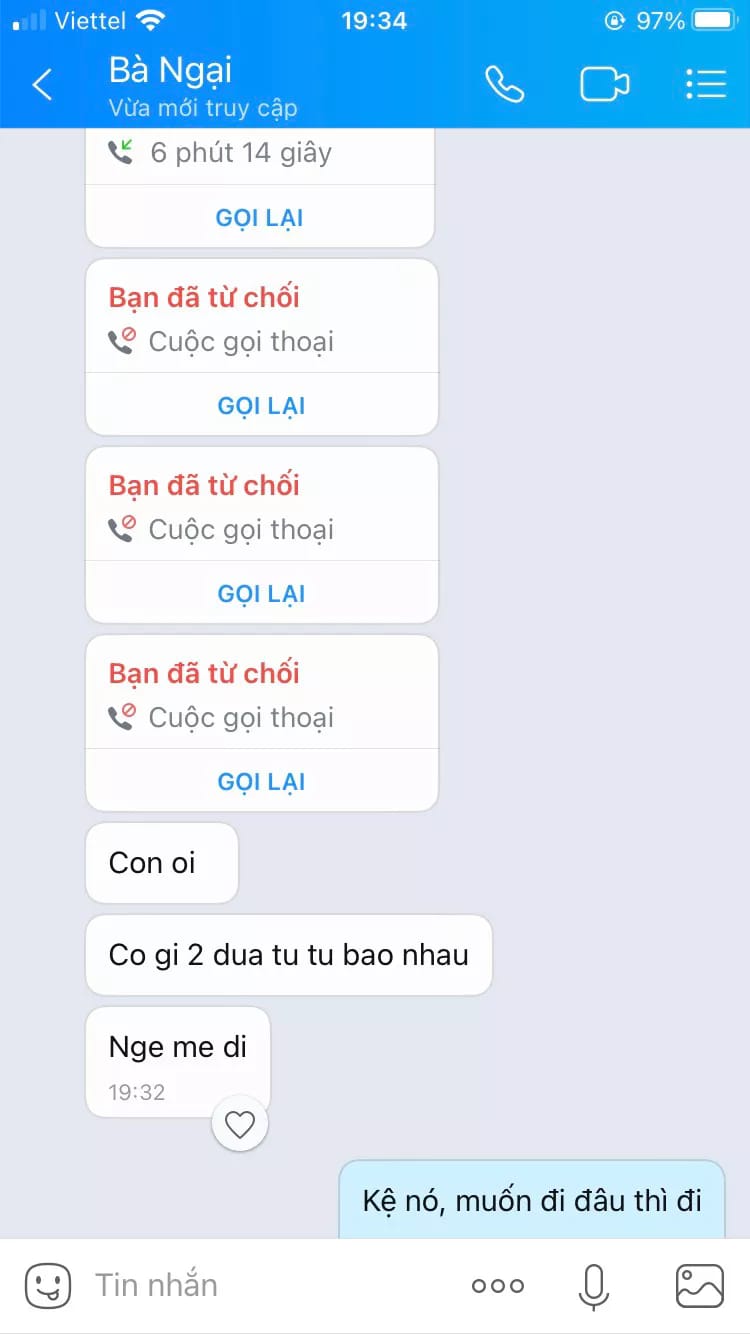Viewport: 750px width, 1334px height.
Task: Tap GỌI LẠI under the 6 phút 14 giây call
Action: 259,217
